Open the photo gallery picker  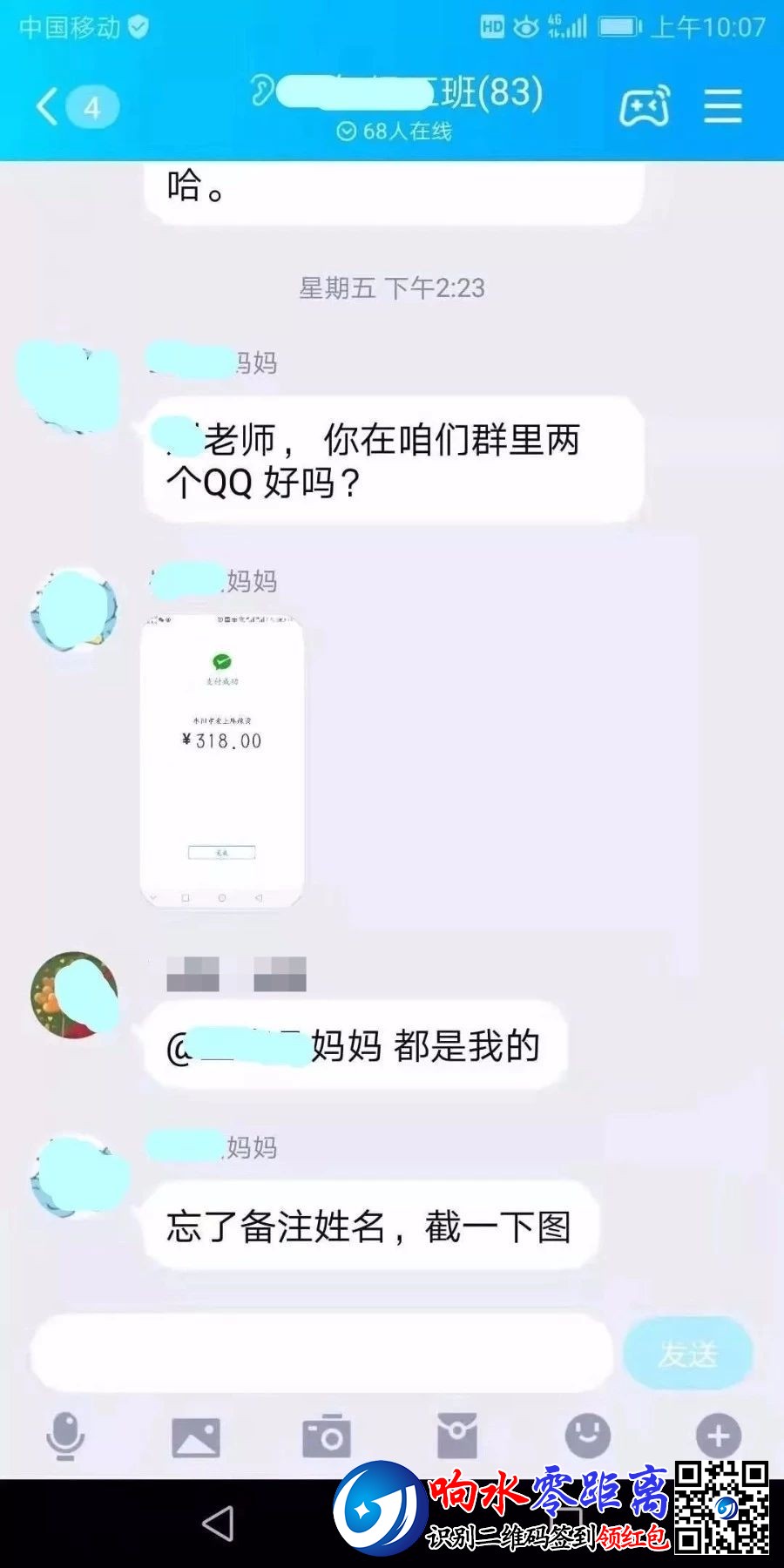196,1436
